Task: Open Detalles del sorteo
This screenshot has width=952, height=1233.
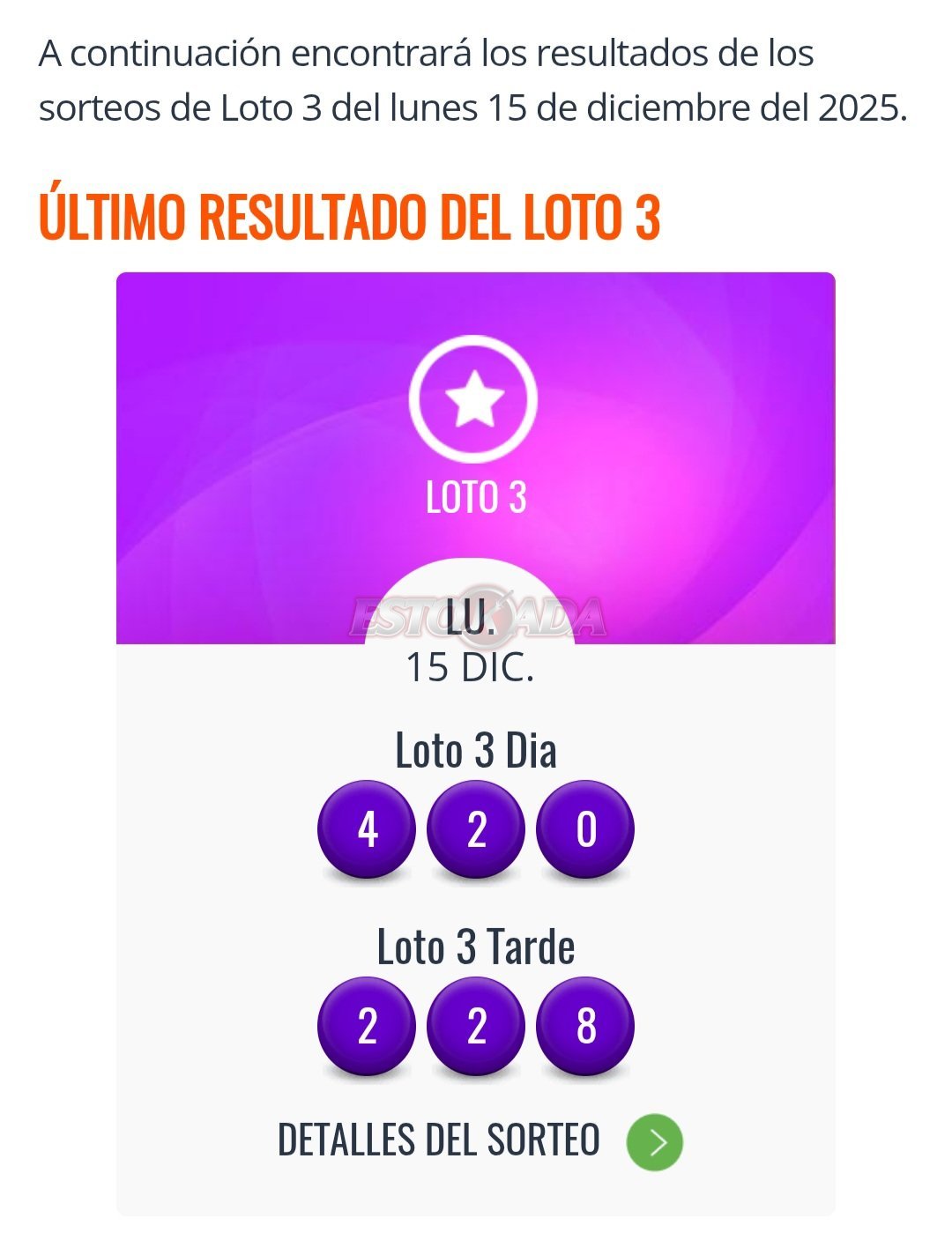Action: click(x=654, y=1142)
